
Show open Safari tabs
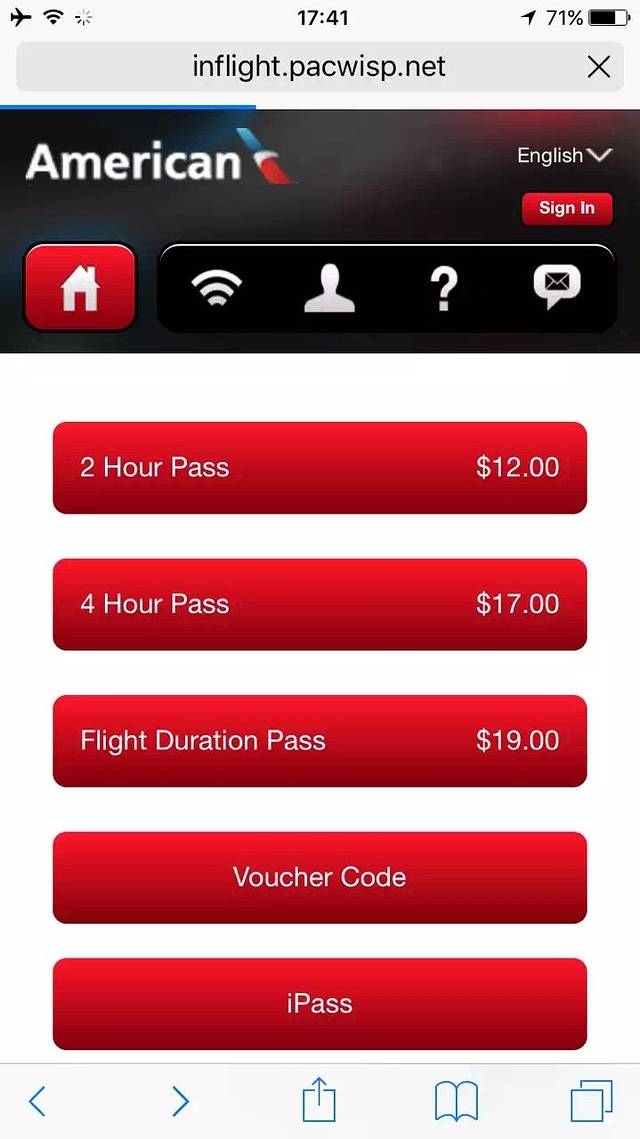591,1101
